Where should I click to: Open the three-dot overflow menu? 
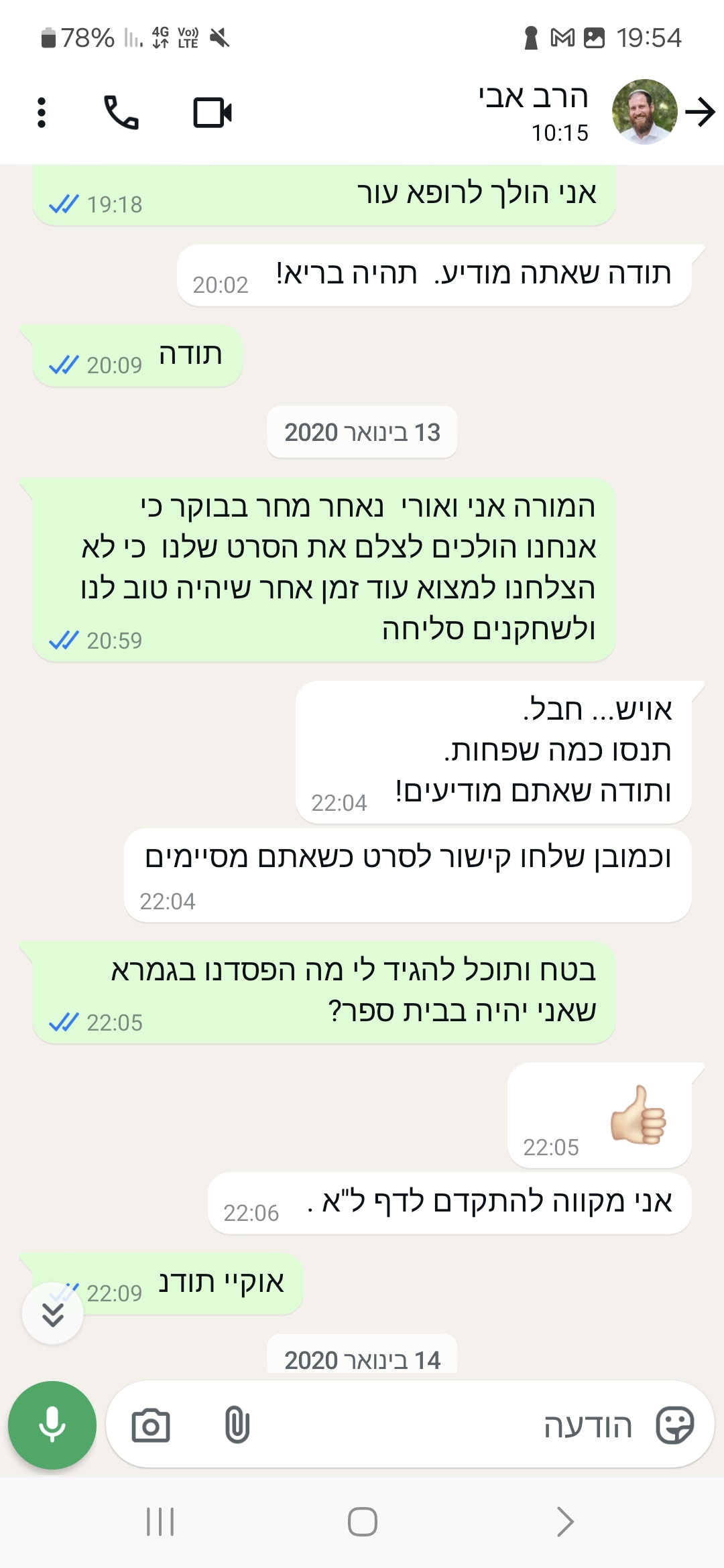pyautogui.click(x=42, y=113)
